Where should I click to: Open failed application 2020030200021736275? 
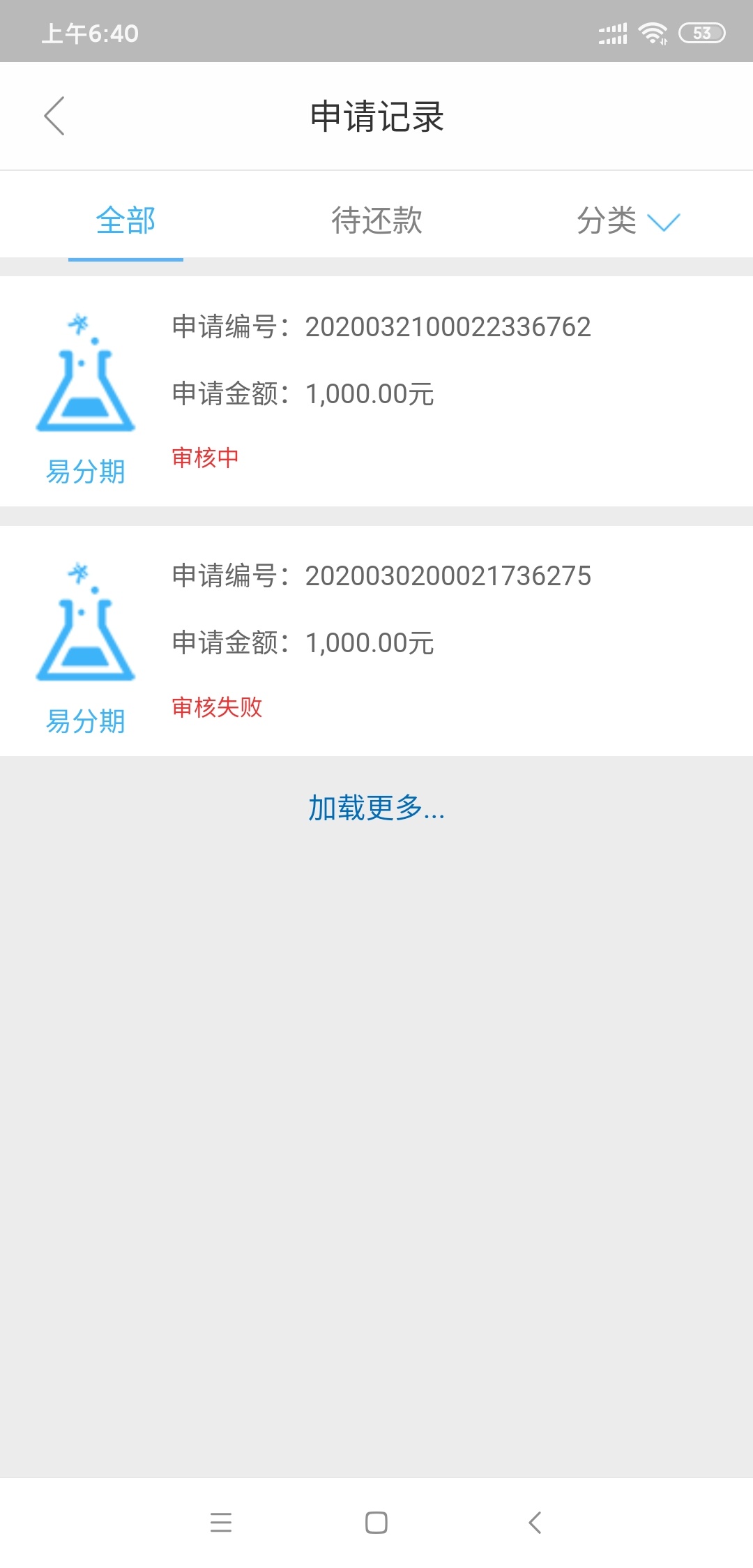(376, 641)
